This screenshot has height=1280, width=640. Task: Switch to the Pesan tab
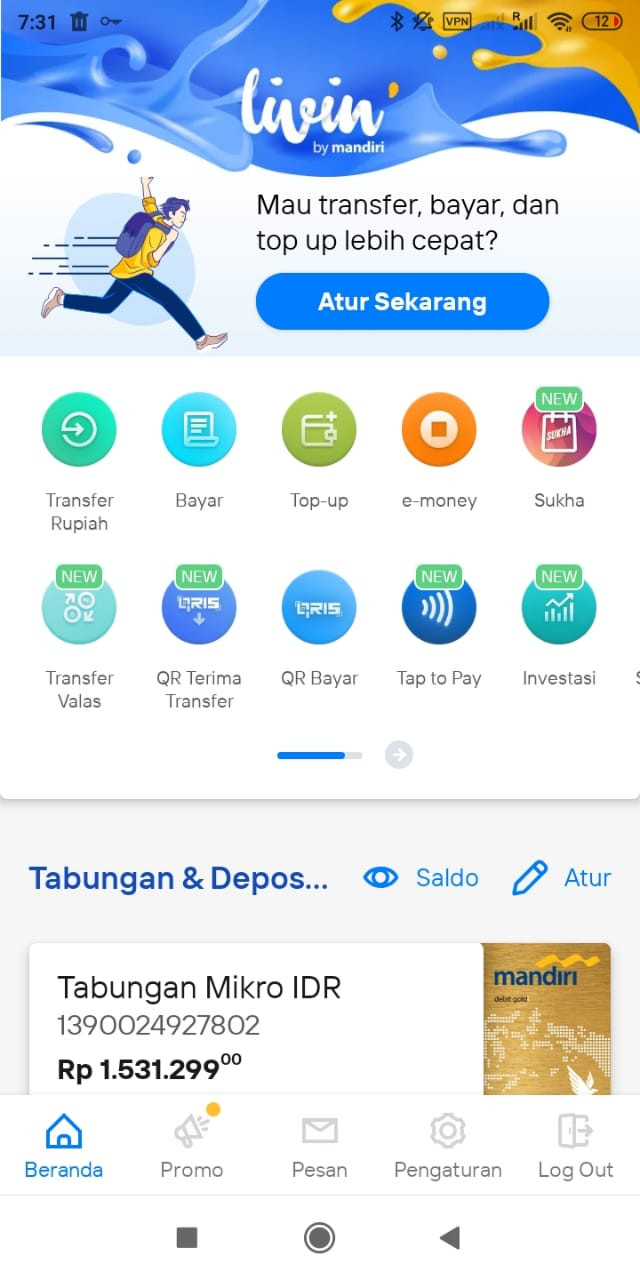[319, 1146]
